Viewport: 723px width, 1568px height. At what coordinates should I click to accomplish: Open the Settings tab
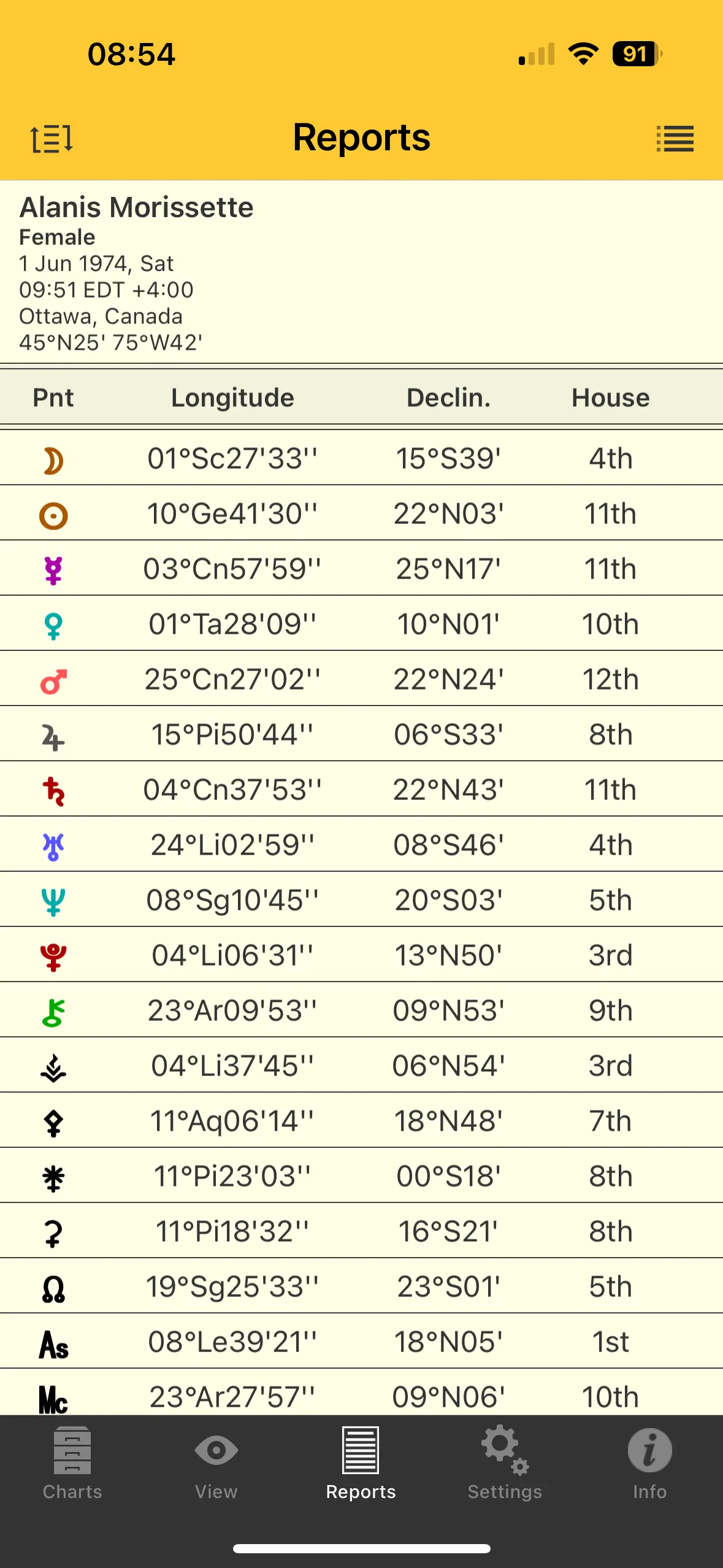[505, 1464]
